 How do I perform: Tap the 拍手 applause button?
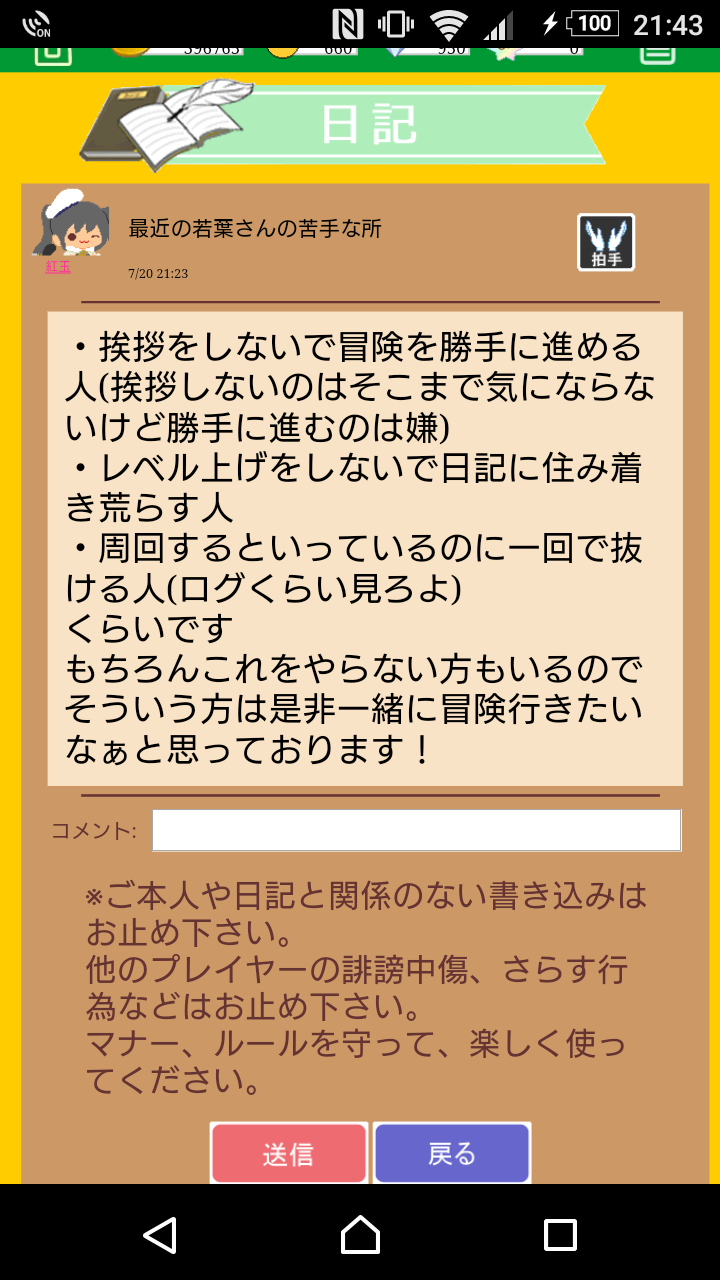click(x=605, y=242)
